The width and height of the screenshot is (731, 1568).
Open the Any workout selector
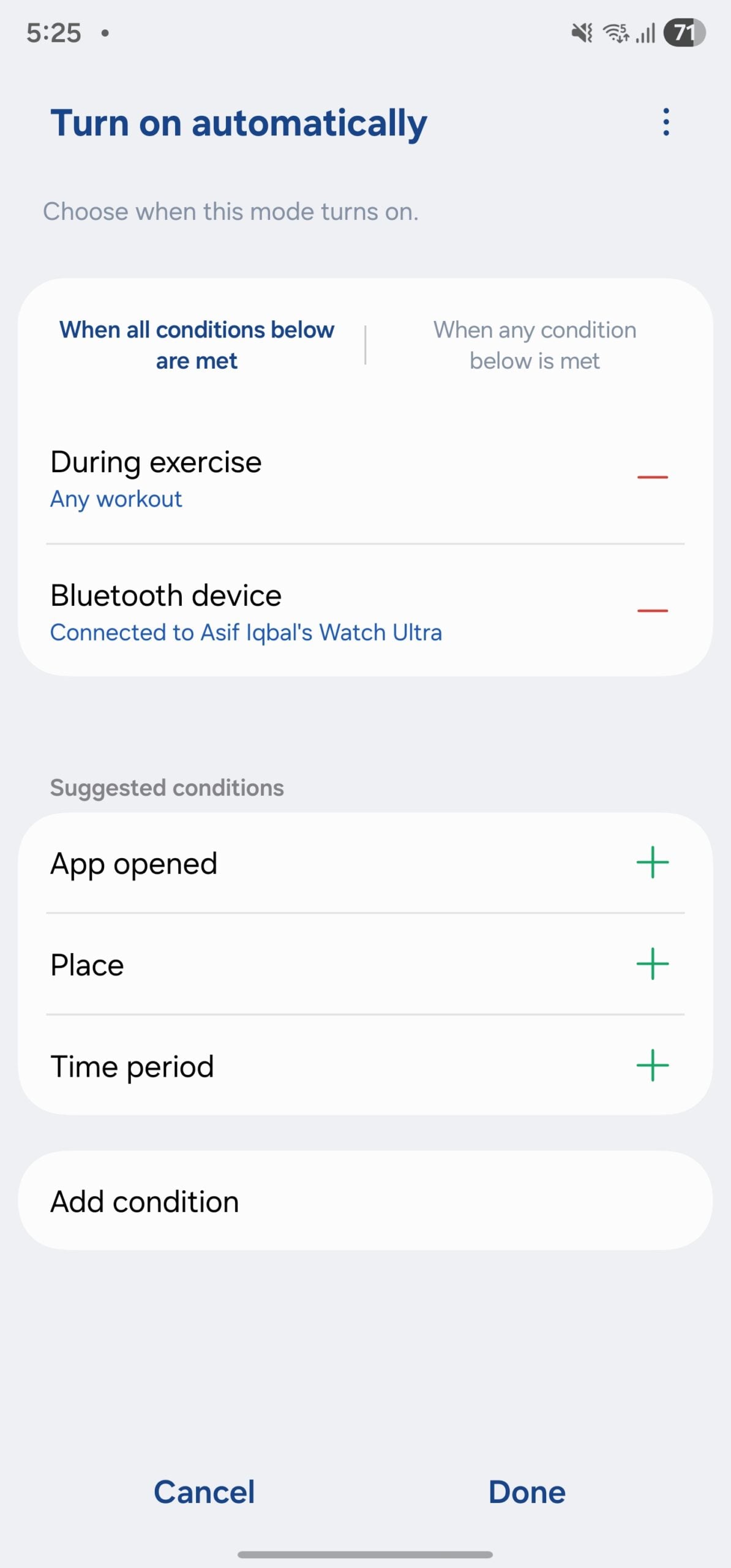tap(116, 499)
